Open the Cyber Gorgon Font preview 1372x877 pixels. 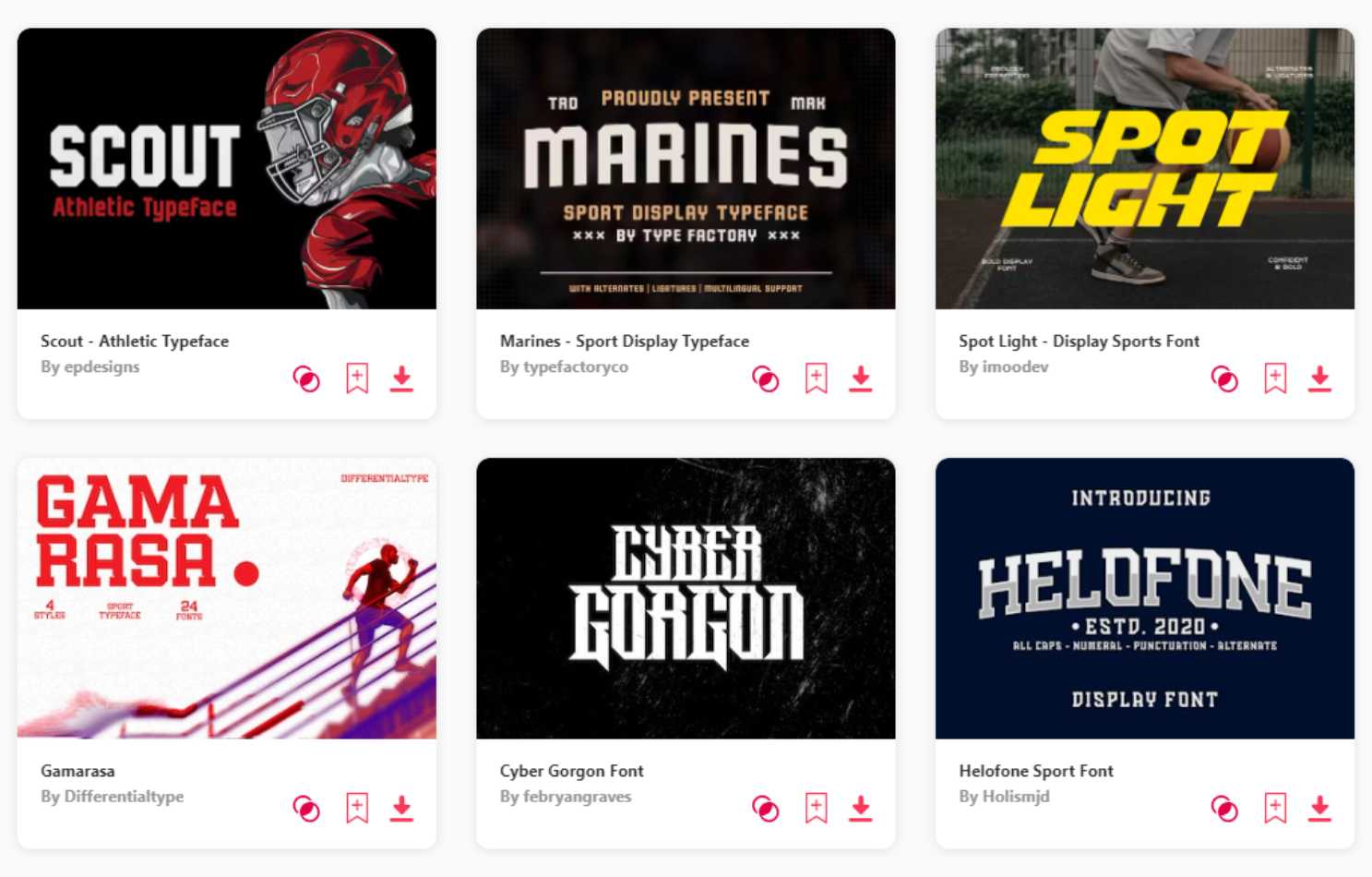(x=686, y=598)
